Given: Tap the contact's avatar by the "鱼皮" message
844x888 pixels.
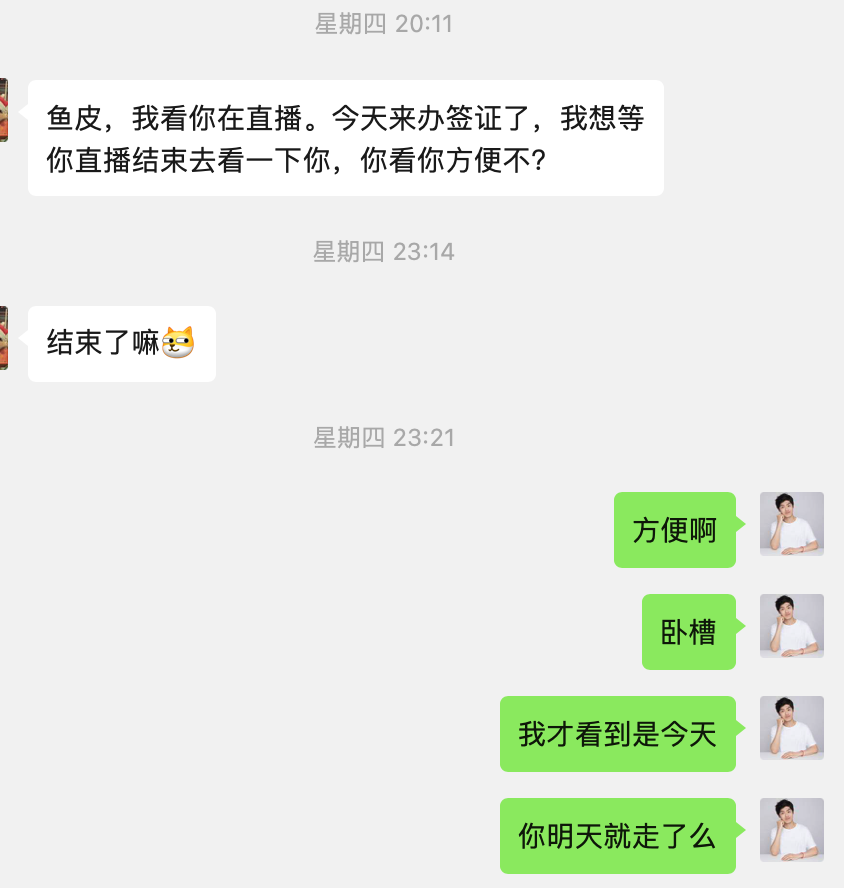Looking at the screenshot, I should tap(4, 110).
